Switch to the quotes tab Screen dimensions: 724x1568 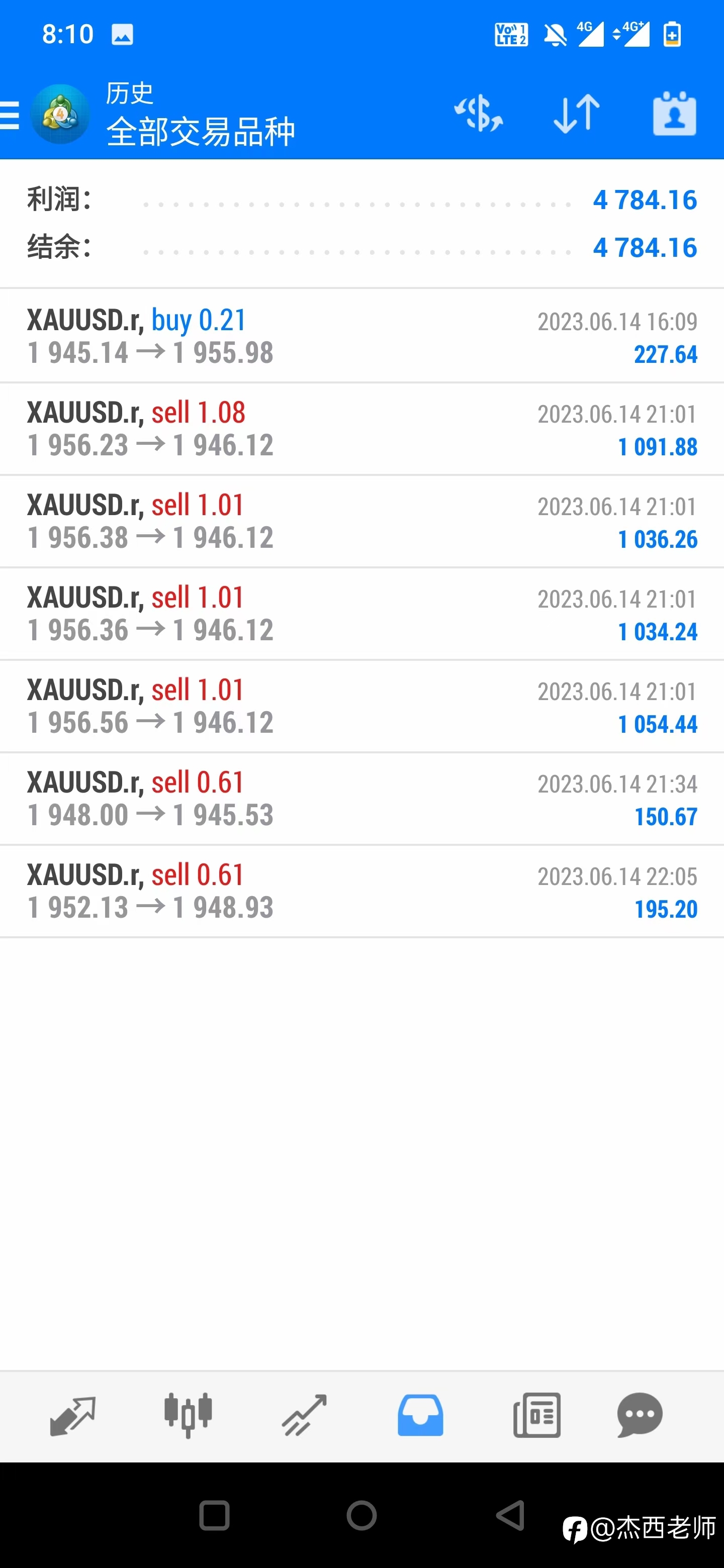coord(72,1416)
